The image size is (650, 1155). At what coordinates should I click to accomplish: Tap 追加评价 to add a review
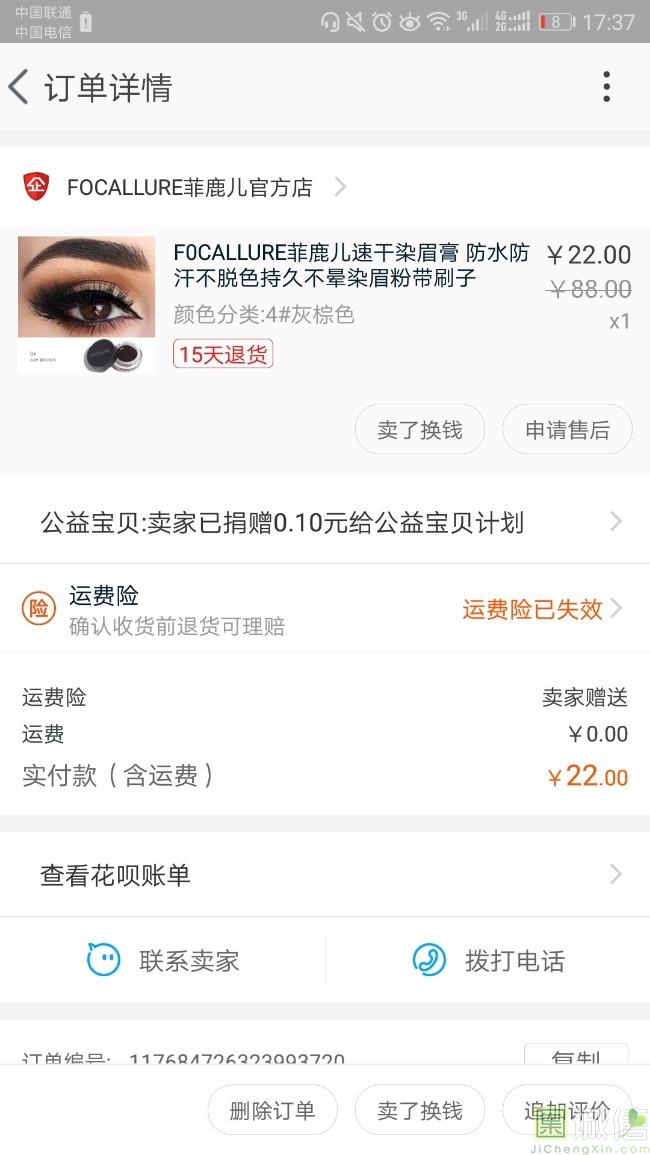coord(567,1110)
